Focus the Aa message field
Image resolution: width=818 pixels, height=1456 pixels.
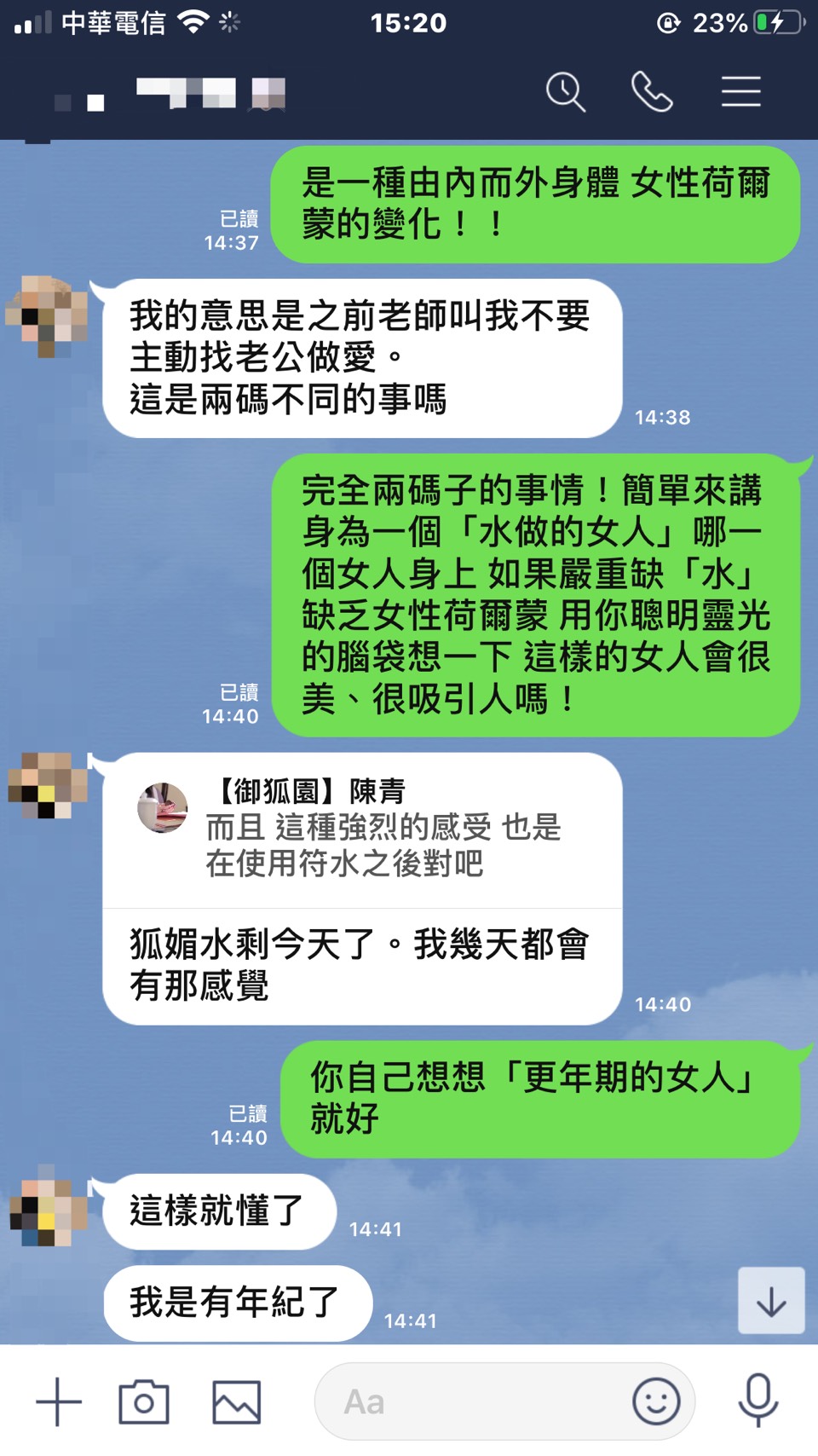click(469, 1401)
